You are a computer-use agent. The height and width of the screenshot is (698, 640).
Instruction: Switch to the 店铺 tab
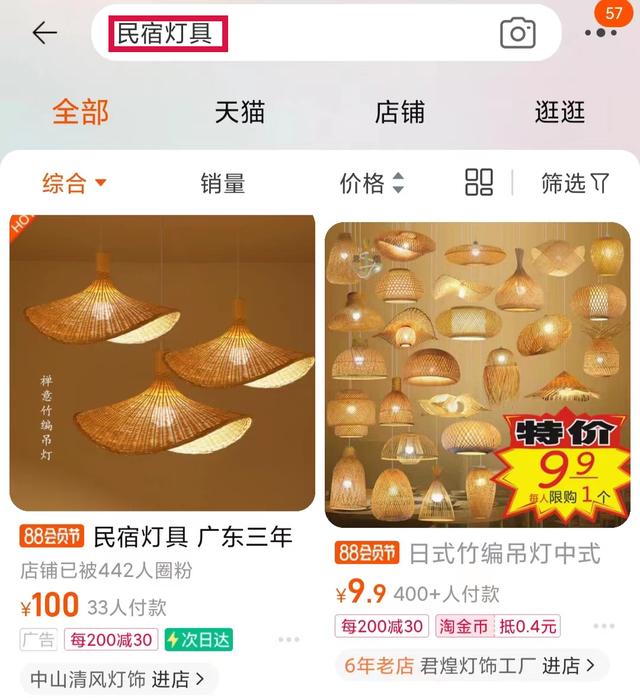pos(400,112)
